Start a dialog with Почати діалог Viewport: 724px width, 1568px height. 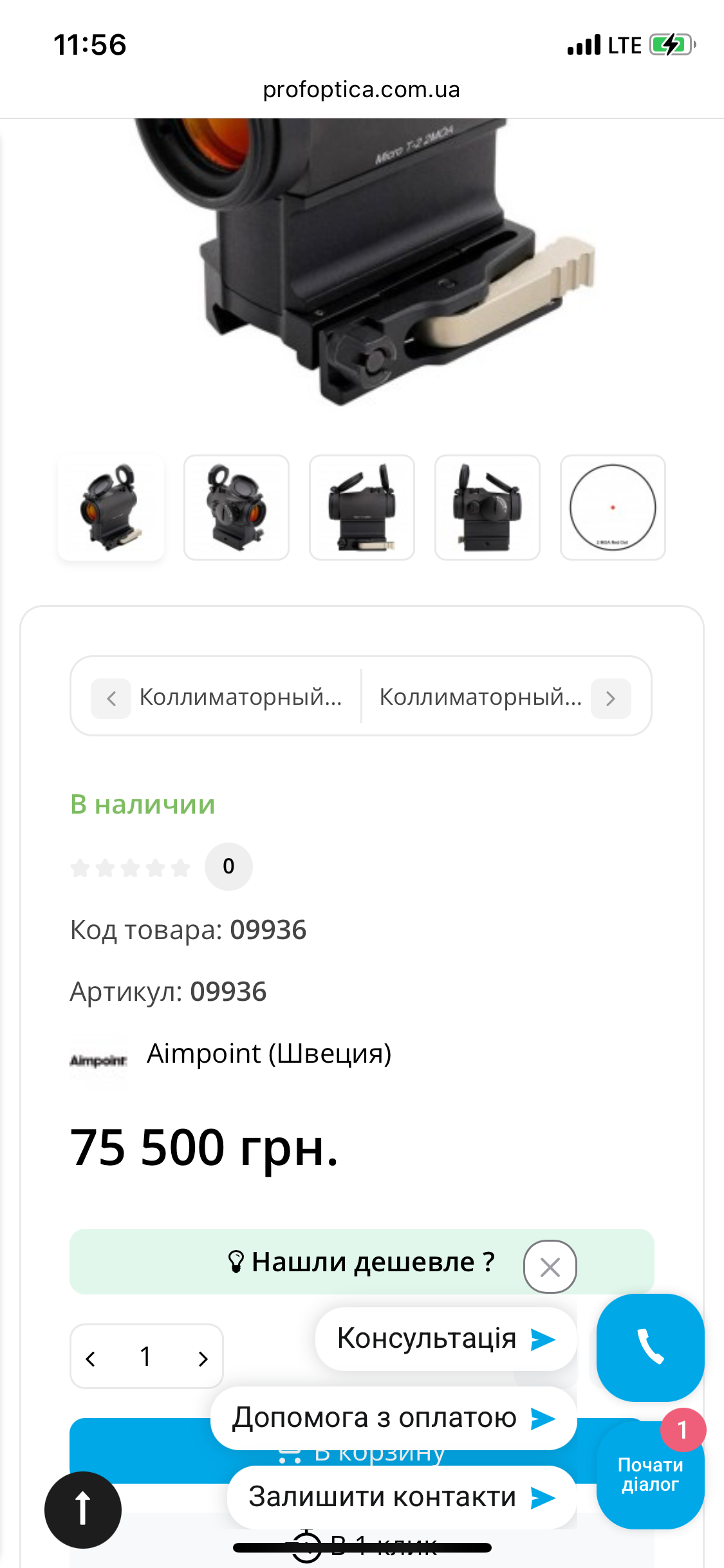pos(650,1475)
